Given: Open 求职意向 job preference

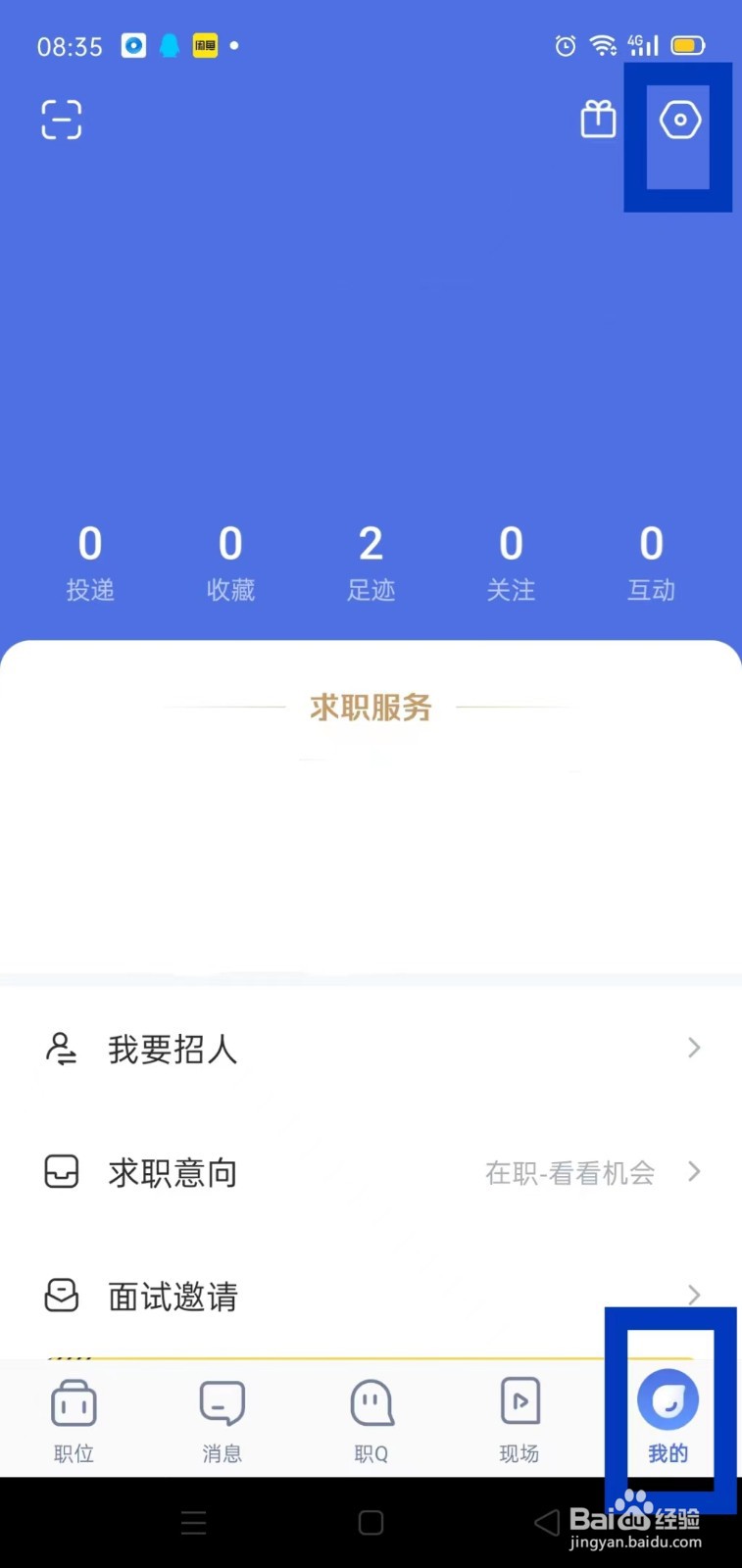Looking at the screenshot, I should 371,1172.
